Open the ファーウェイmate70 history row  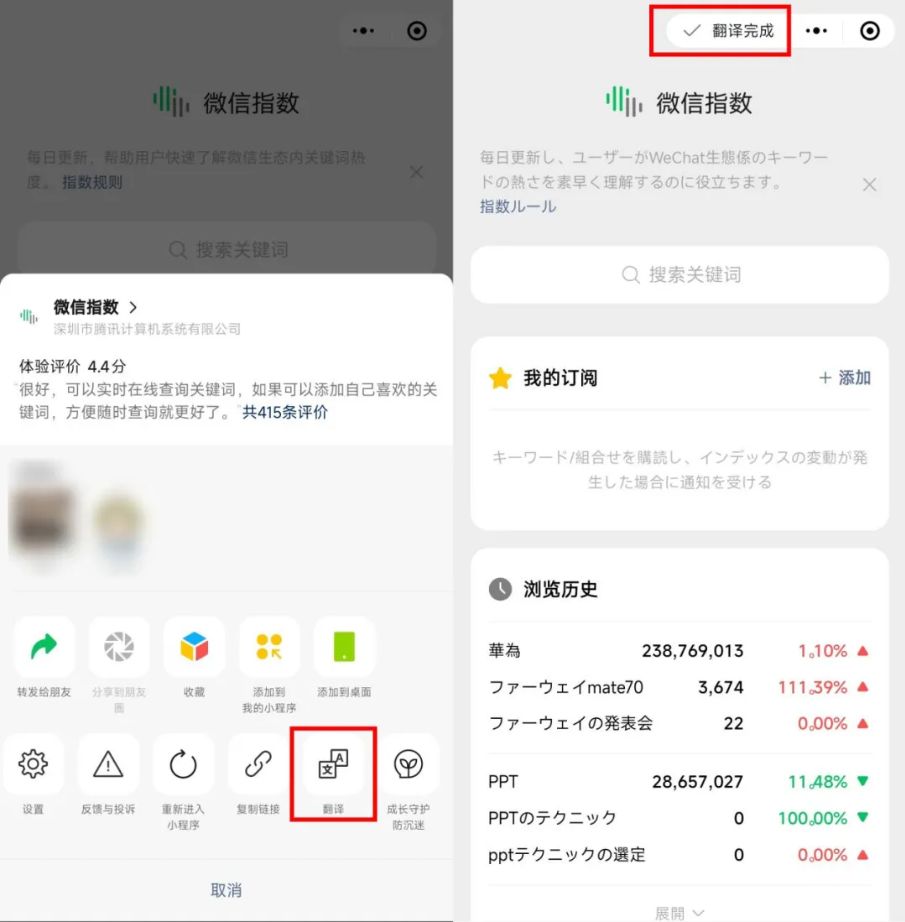coord(680,687)
